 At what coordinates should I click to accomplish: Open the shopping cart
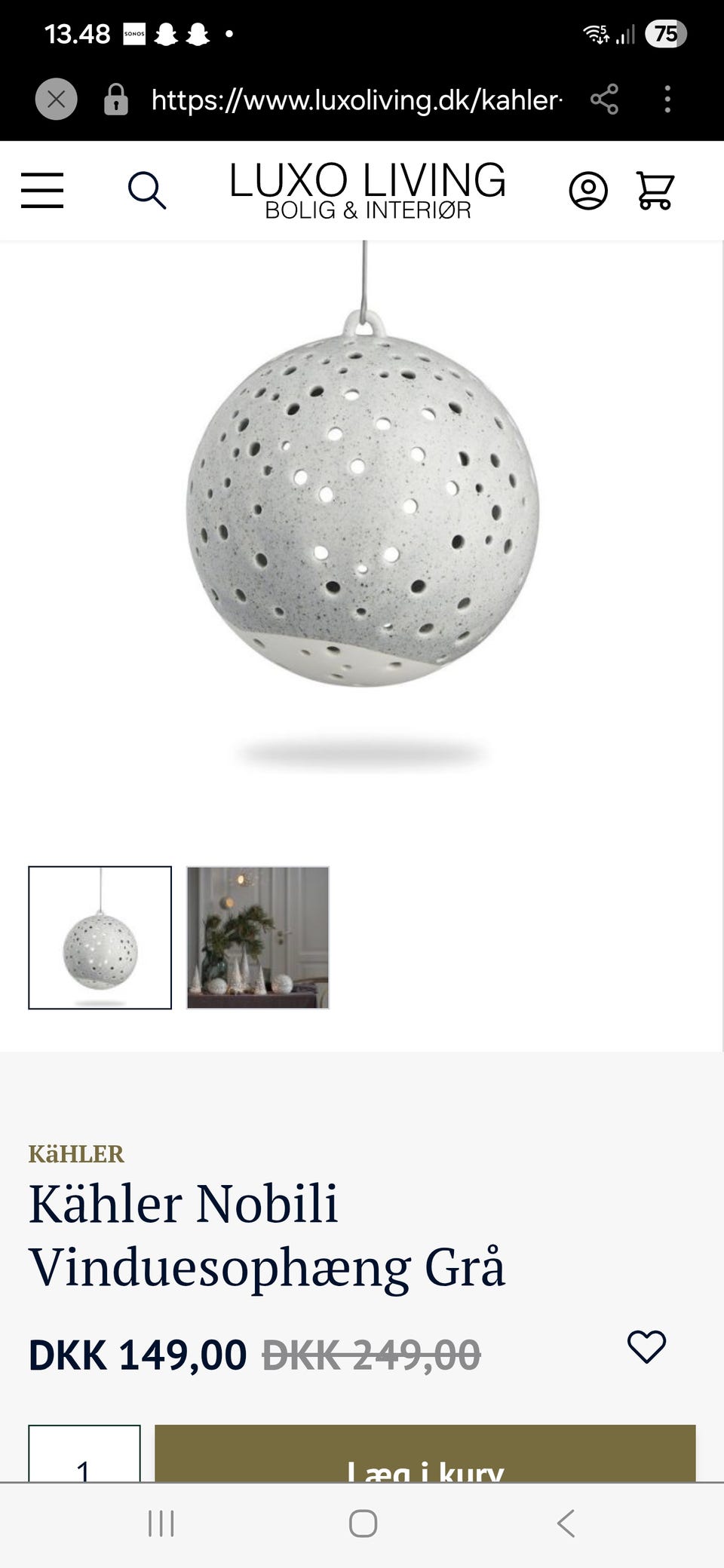pos(655,190)
